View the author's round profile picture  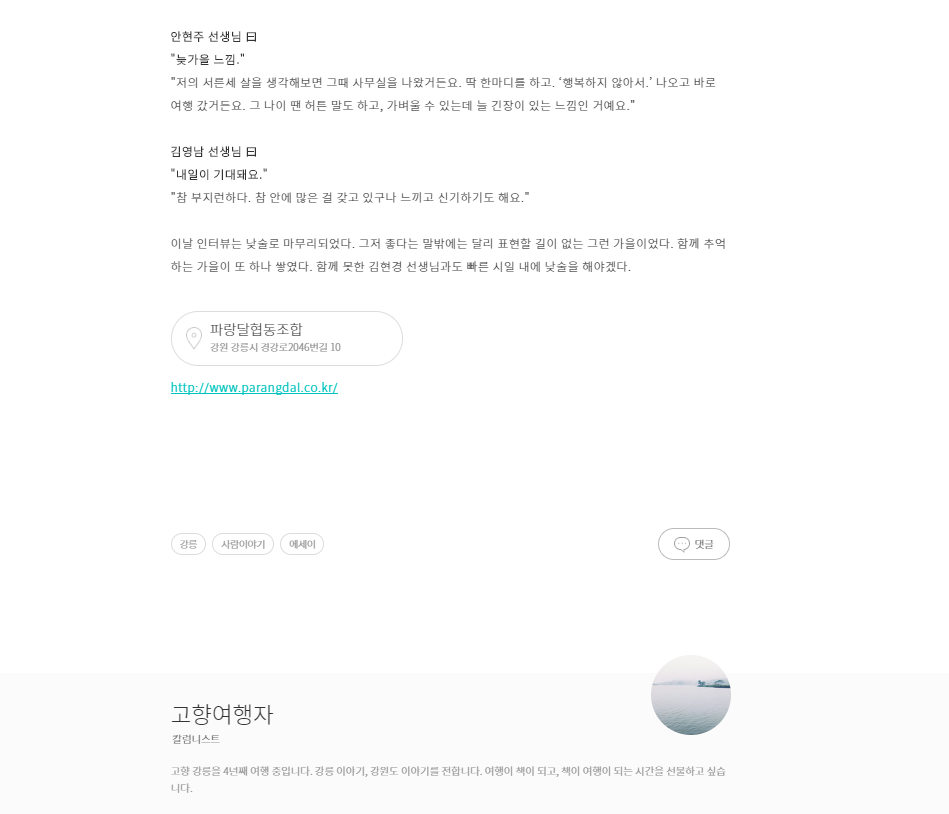pos(690,695)
